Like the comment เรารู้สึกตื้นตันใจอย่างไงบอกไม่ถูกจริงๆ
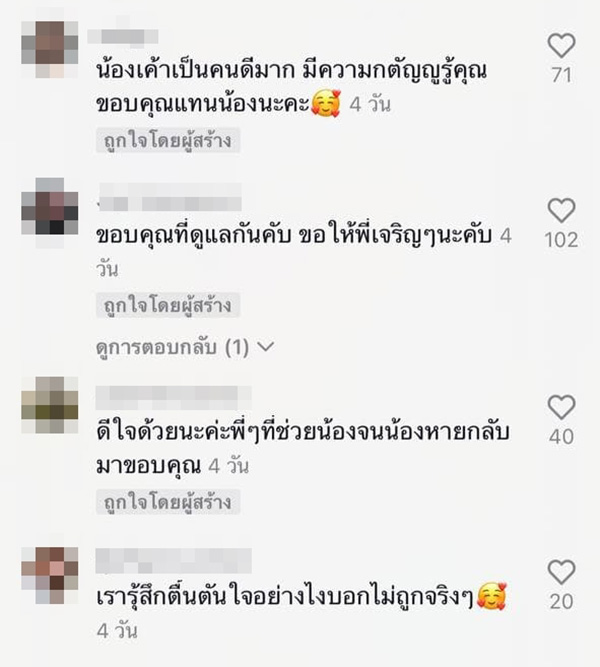Screen dimensions: 600x667 pos(562,572)
